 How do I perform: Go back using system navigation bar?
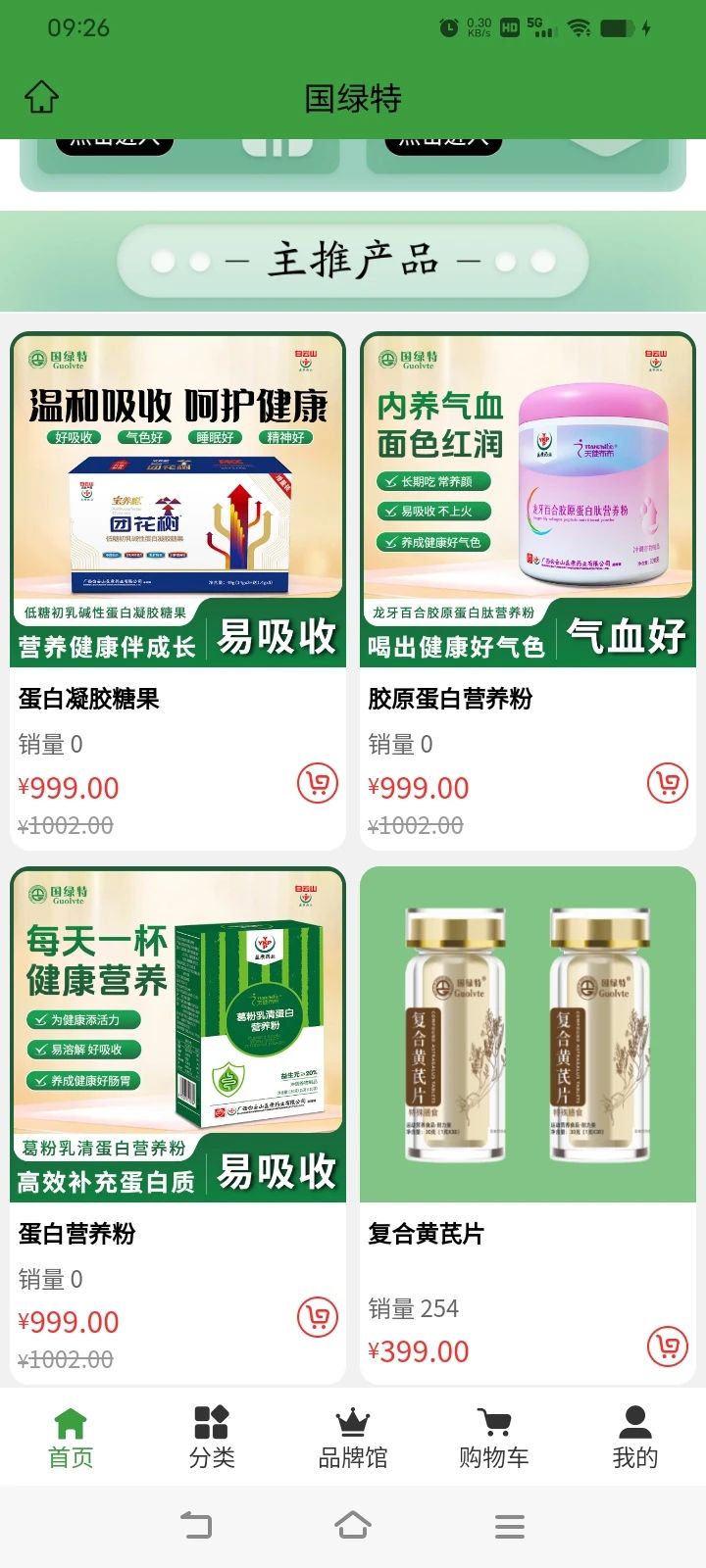click(197, 1526)
